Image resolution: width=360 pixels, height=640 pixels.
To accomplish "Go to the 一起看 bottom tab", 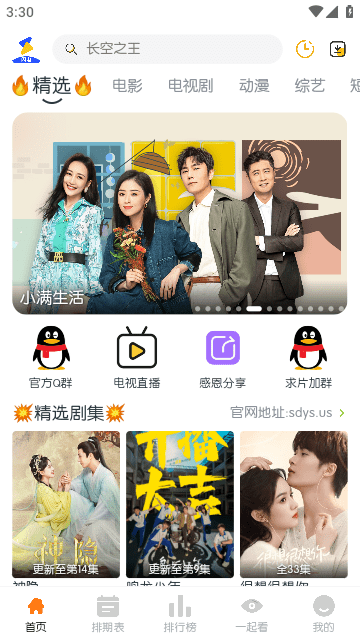I will click(x=252, y=613).
